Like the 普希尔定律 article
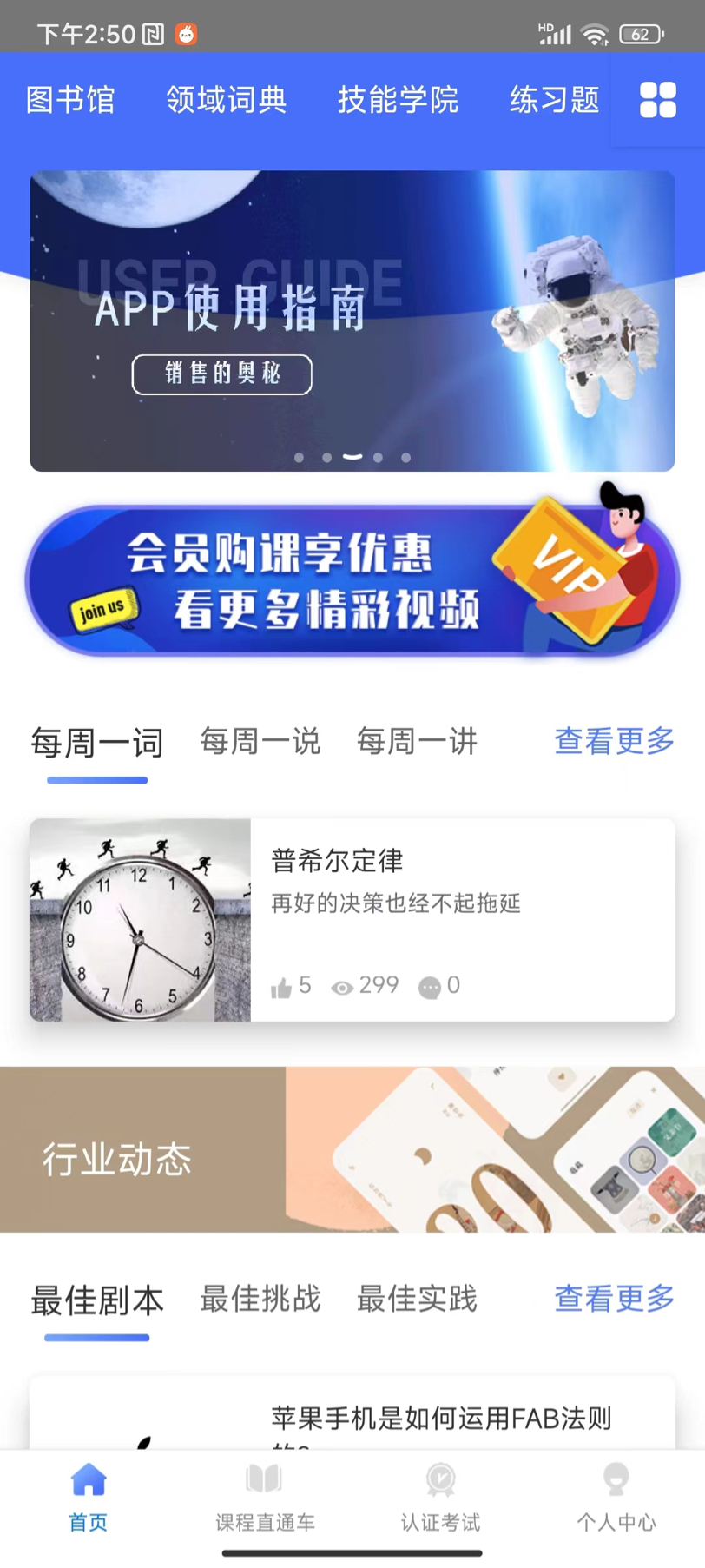 click(282, 987)
